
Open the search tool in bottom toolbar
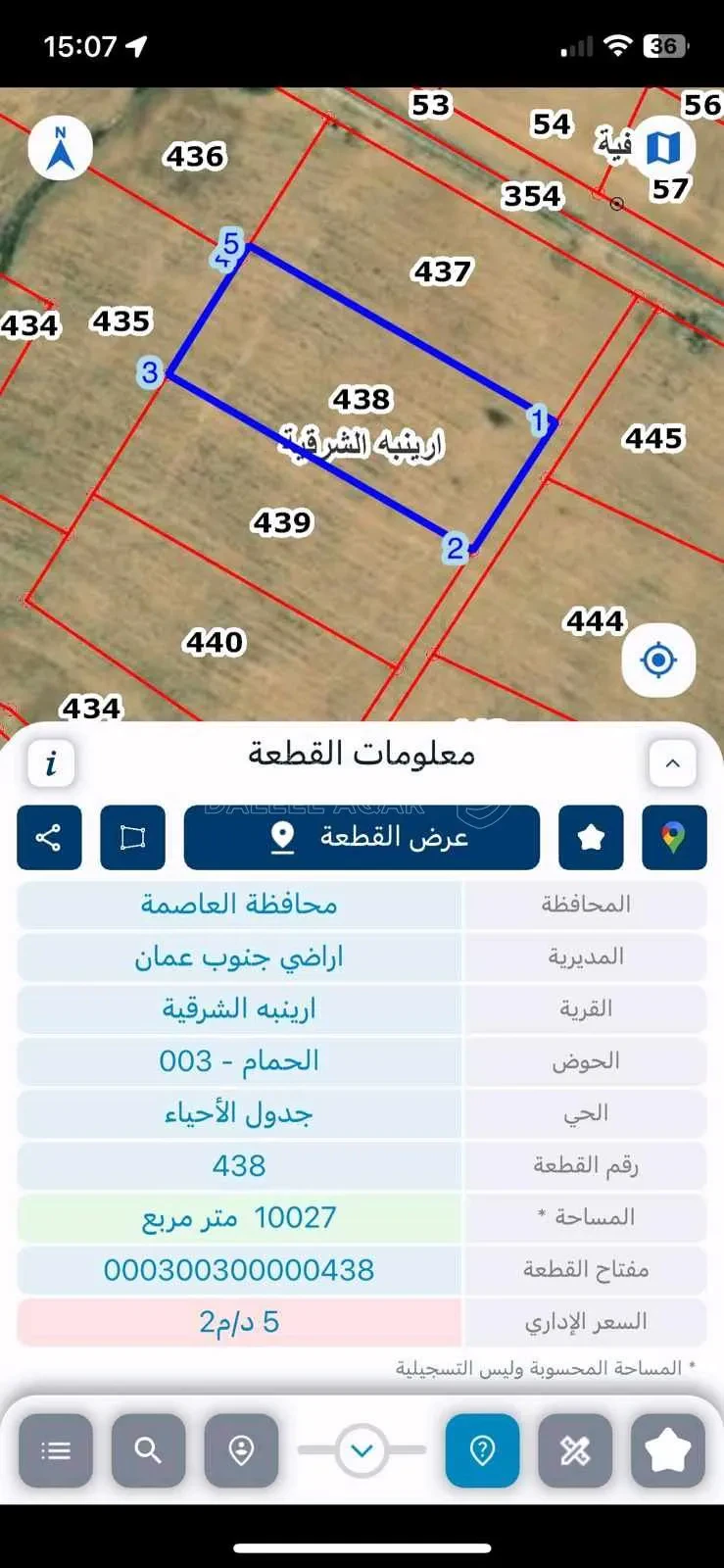[x=148, y=1450]
